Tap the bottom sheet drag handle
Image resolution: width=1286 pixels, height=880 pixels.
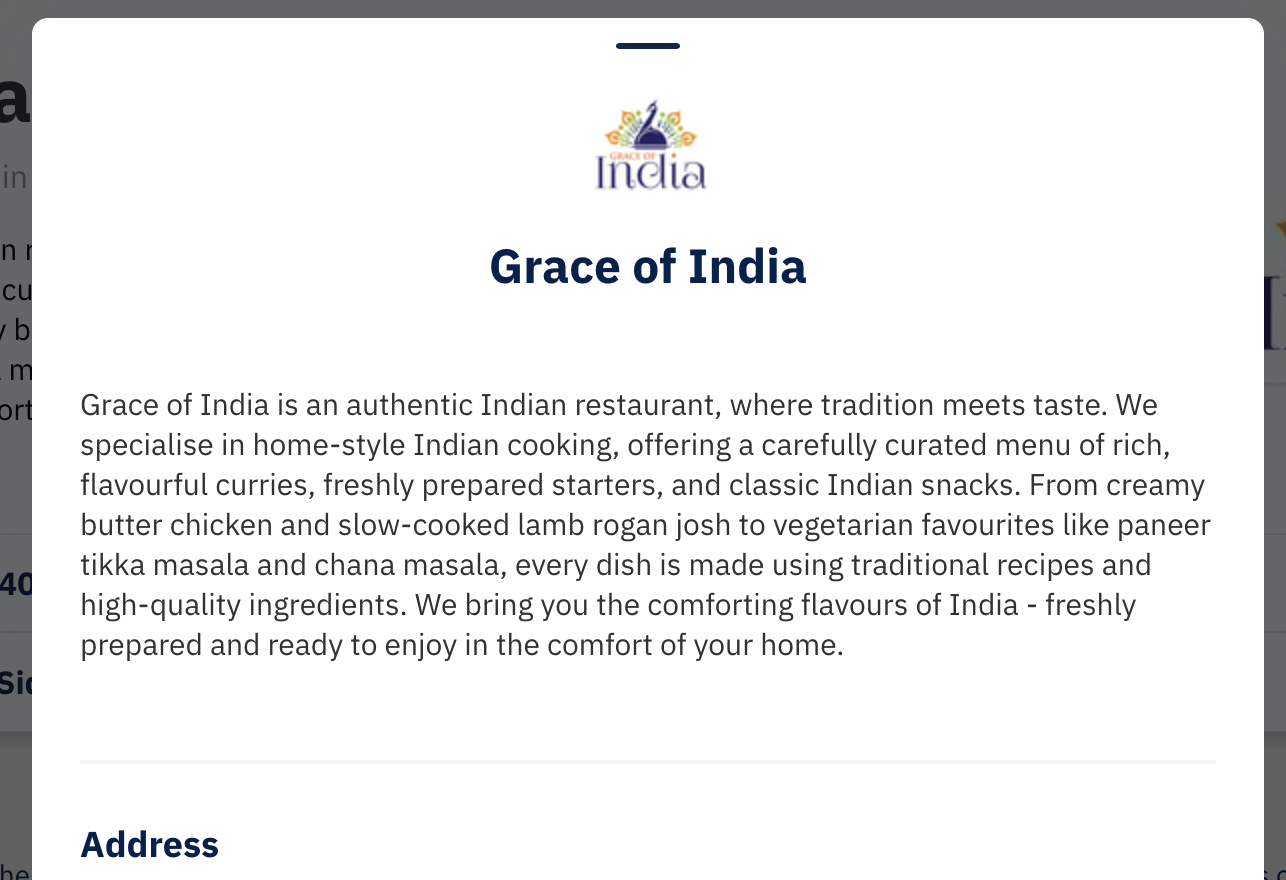point(648,46)
